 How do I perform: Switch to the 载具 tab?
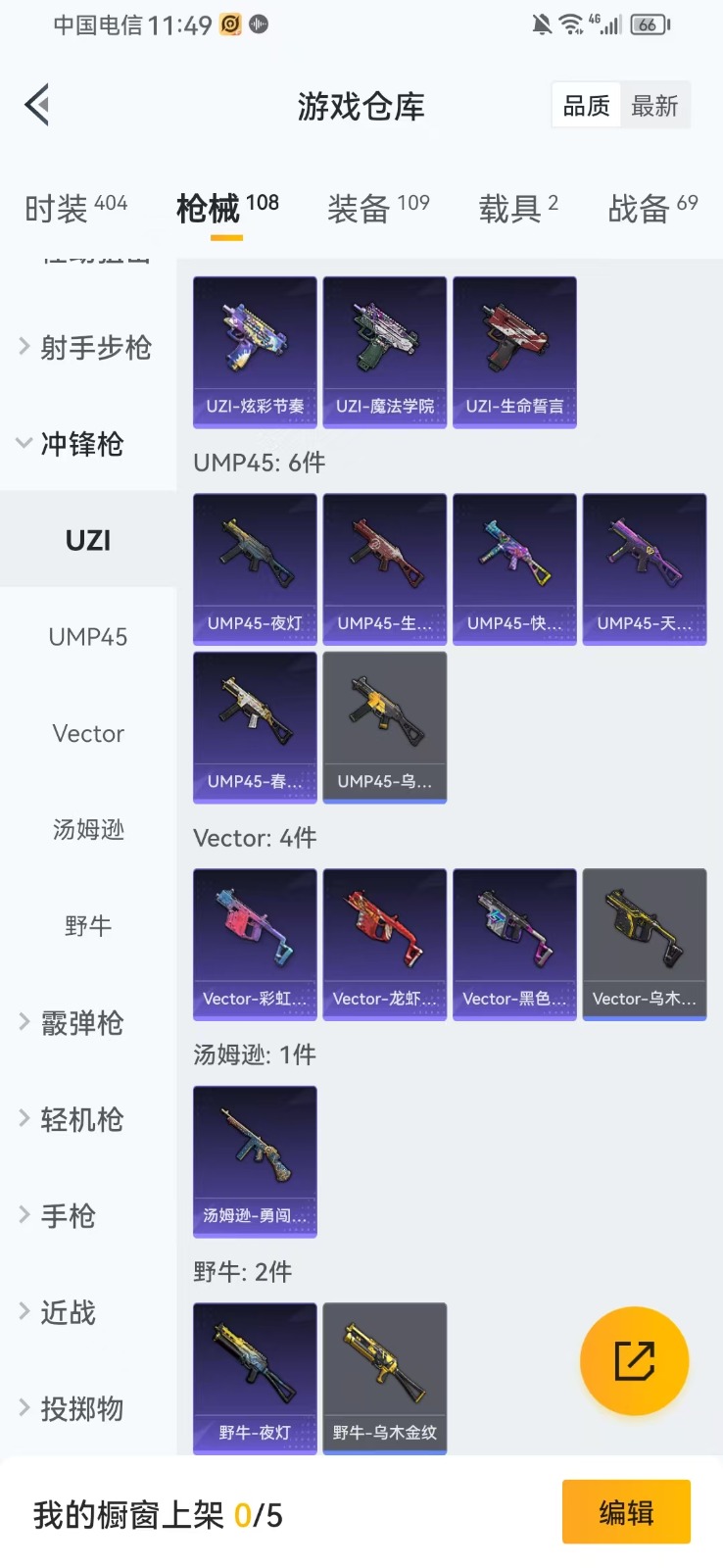tap(517, 208)
